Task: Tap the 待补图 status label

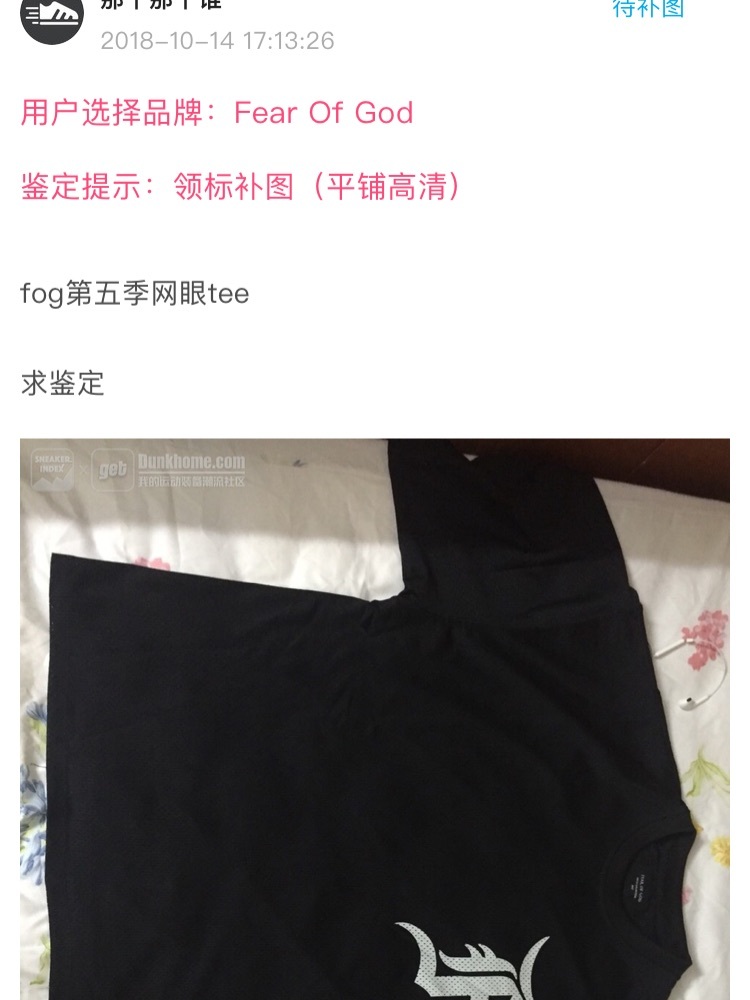Action: coord(648,8)
